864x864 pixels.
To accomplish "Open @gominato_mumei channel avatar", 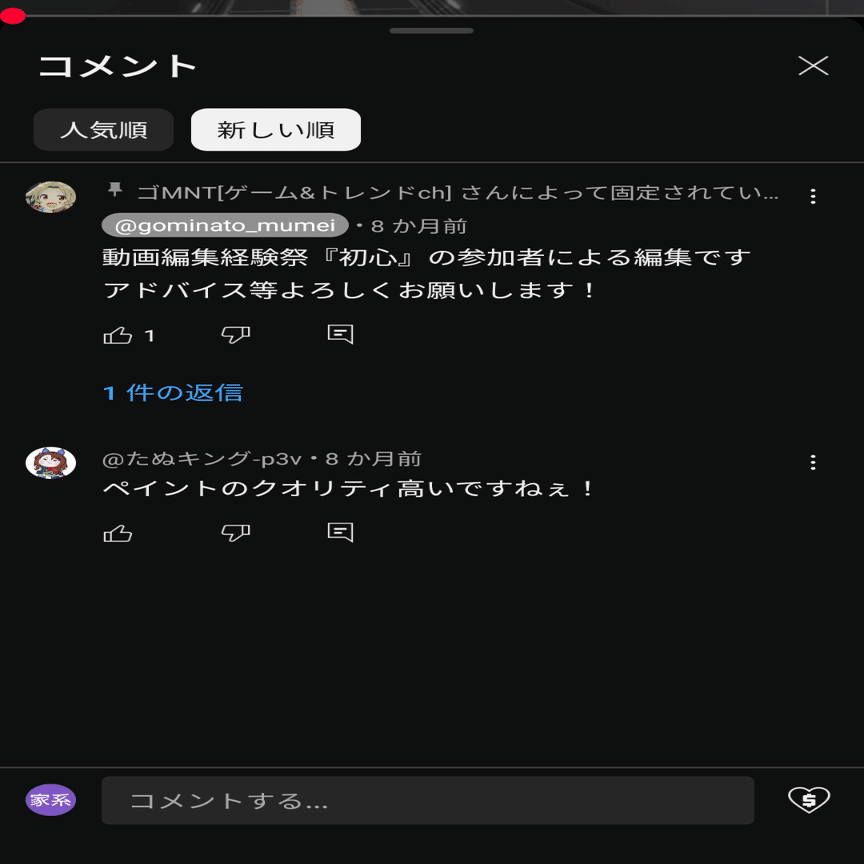I will 51,197.
